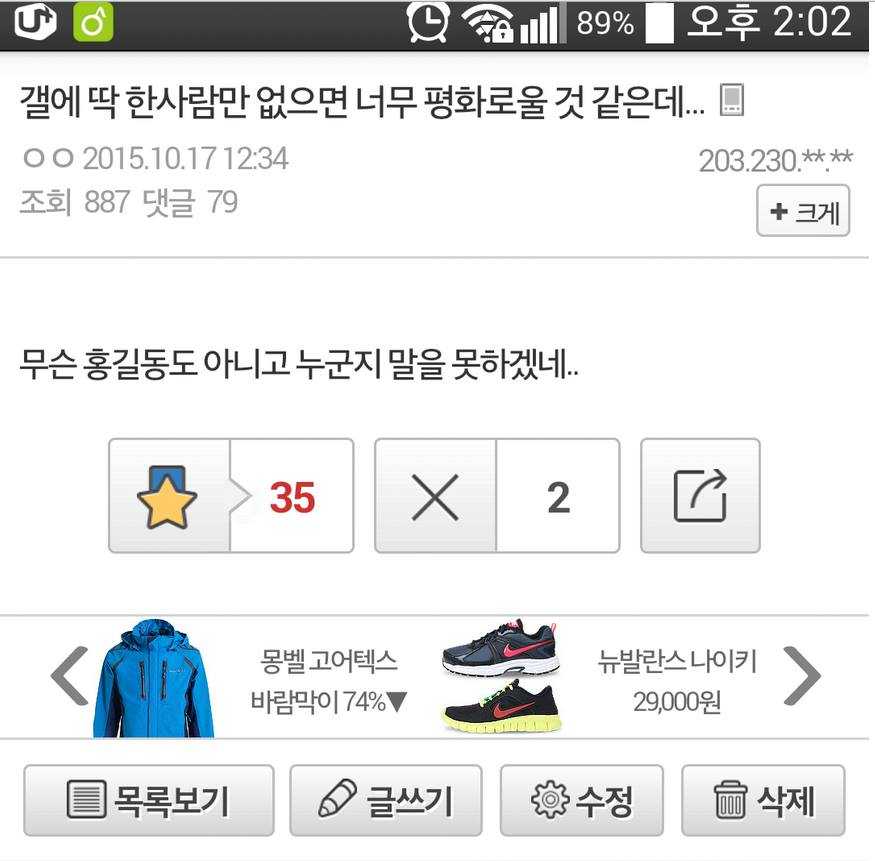Enlarge text with the +크게 button
Viewport: 875px width, 861px height.
click(803, 211)
